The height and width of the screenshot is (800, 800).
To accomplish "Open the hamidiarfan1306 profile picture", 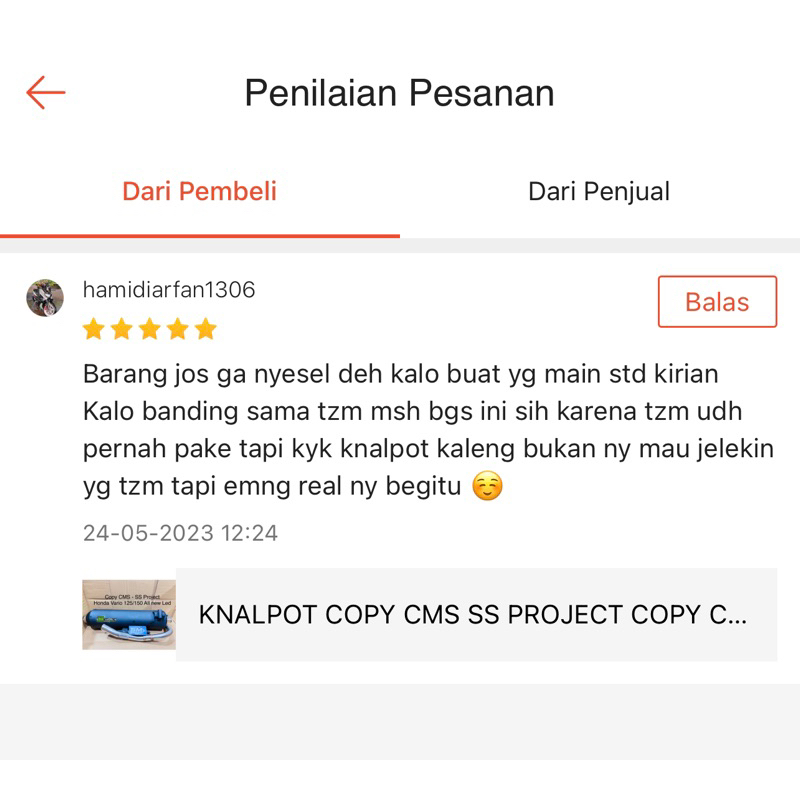I will pyautogui.click(x=45, y=298).
